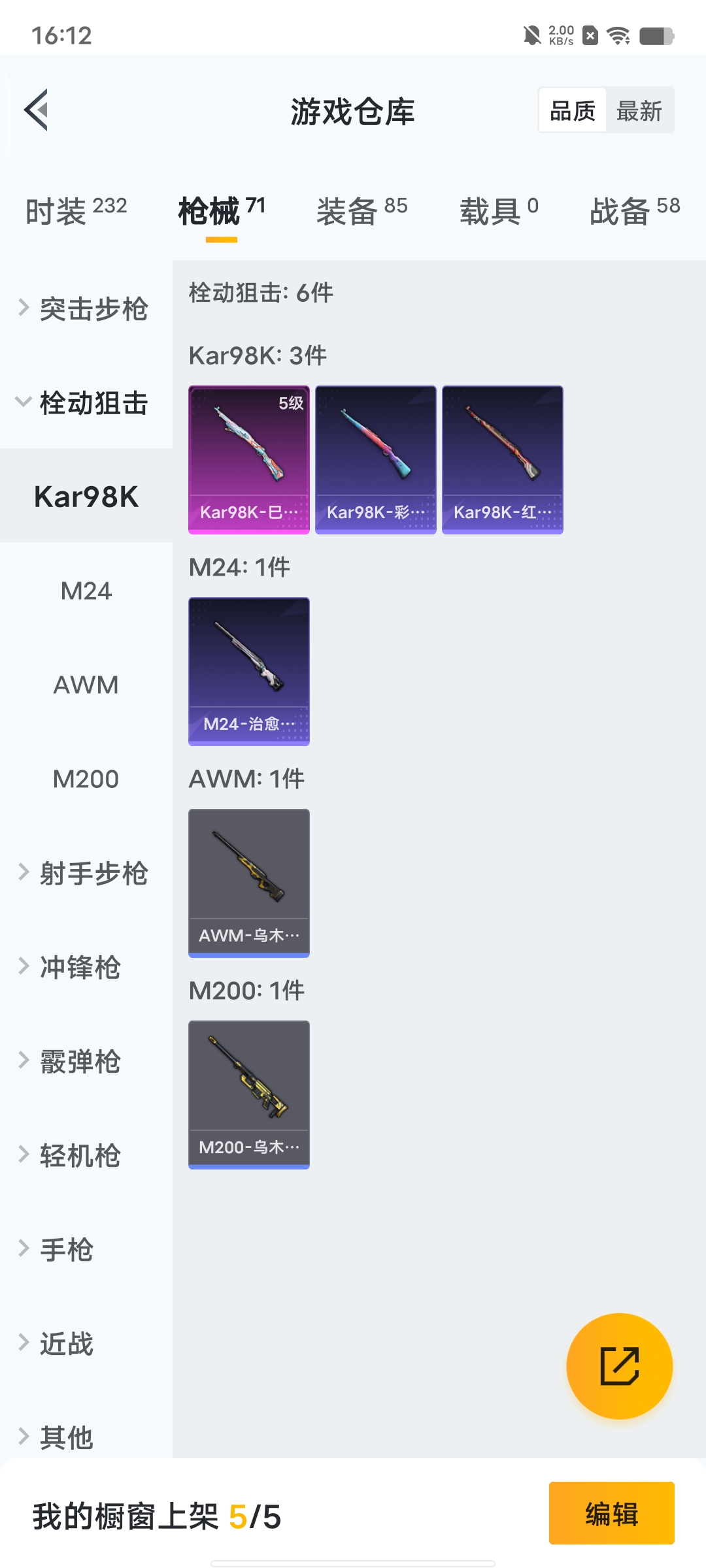The height and width of the screenshot is (1568, 706).
Task: Go back from the 游戏仓库 screen
Action: (x=37, y=110)
